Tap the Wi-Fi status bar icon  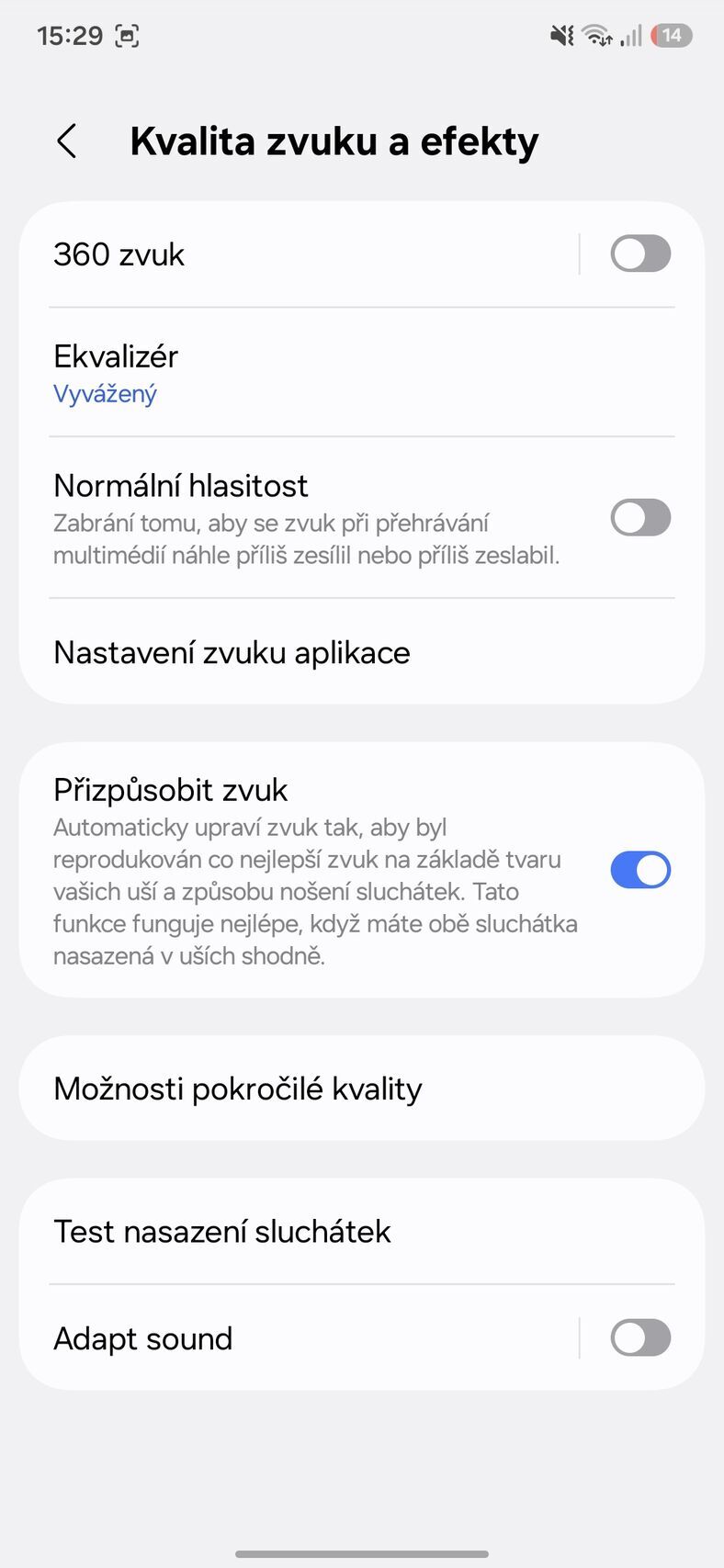point(594,35)
